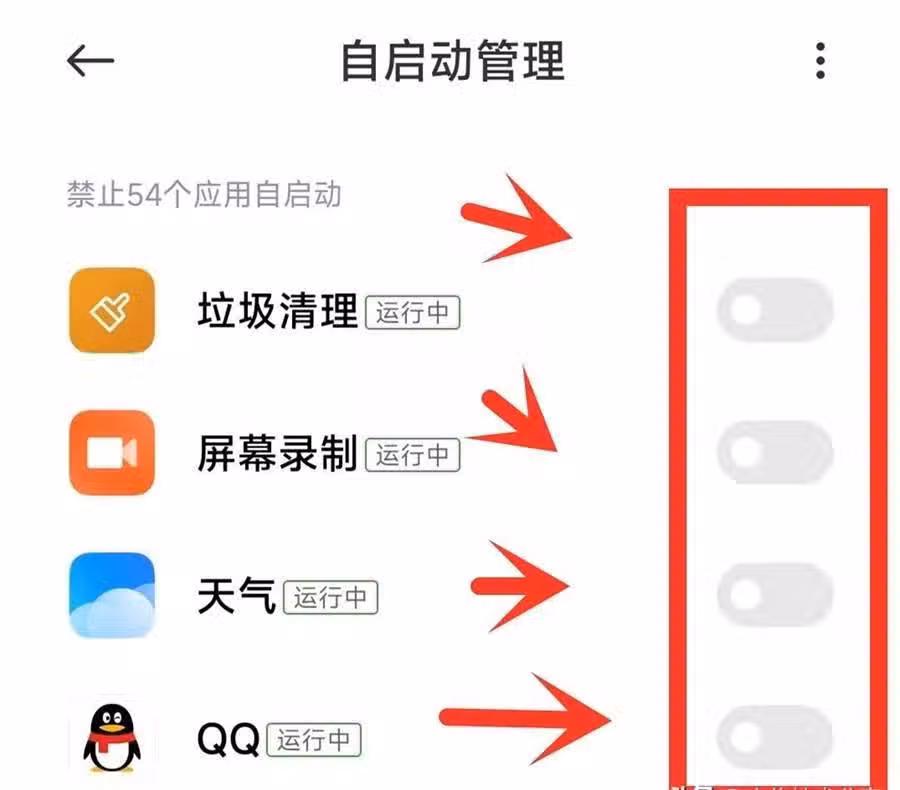Viewport: 900px width, 790px height.
Task: Turn on autostart for 天气
Action: point(774,597)
